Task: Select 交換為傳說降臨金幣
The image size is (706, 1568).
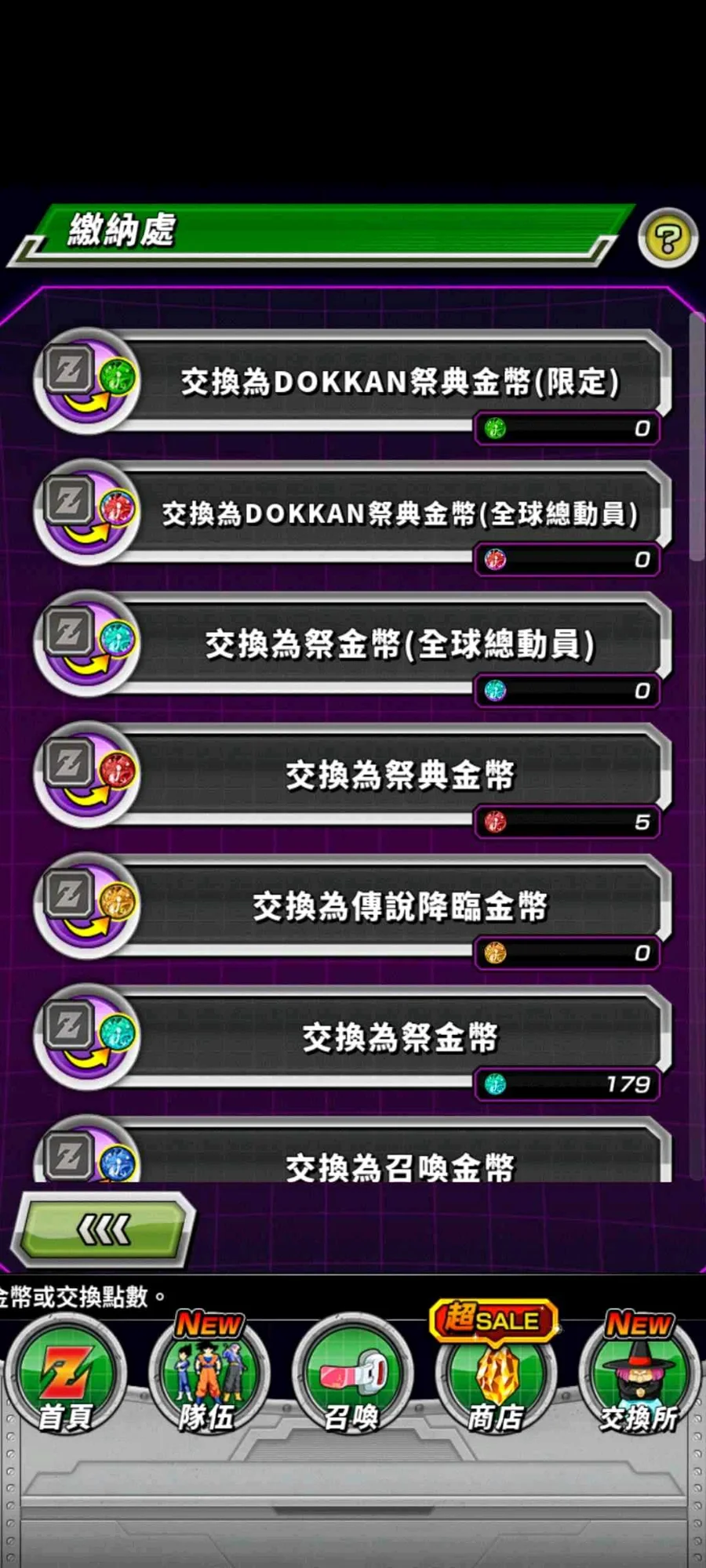Action: click(398, 906)
